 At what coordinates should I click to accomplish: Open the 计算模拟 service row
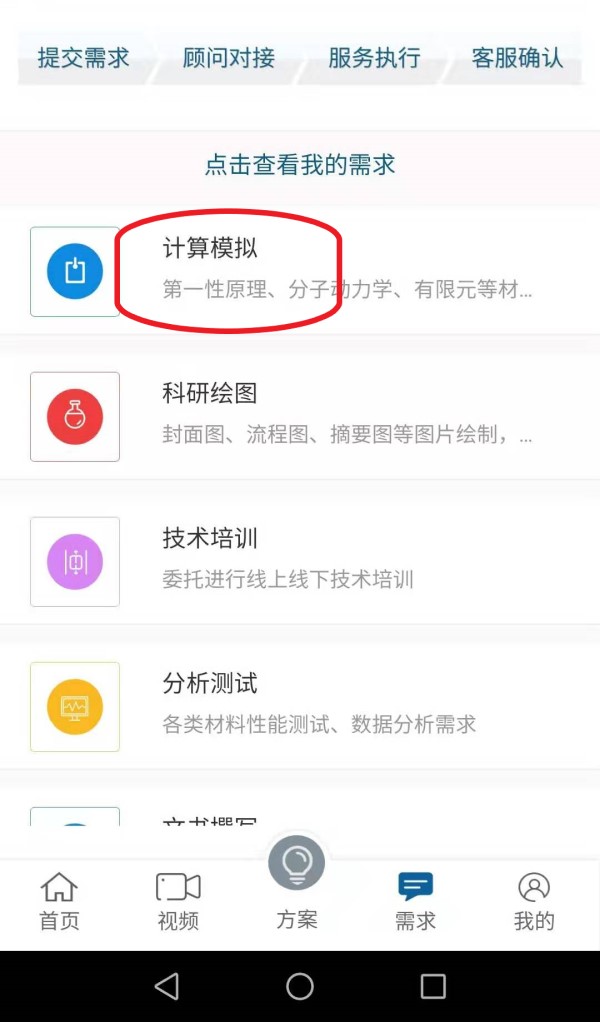pyautogui.click(x=300, y=270)
